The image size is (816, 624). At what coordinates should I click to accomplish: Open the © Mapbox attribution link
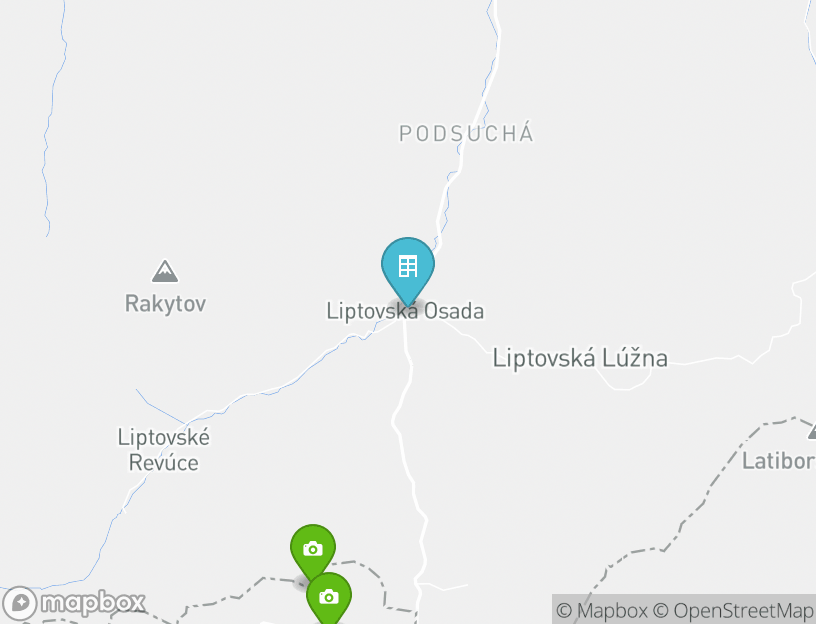tap(602, 610)
